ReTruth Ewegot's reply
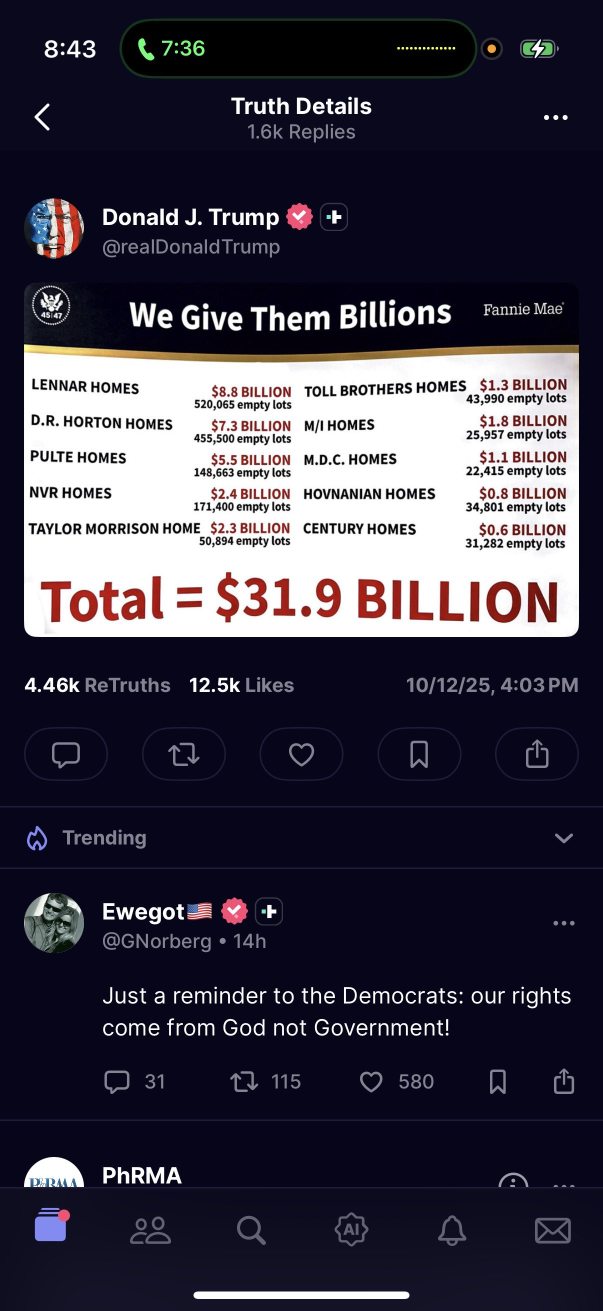This screenshot has width=603, height=1311. (243, 1081)
